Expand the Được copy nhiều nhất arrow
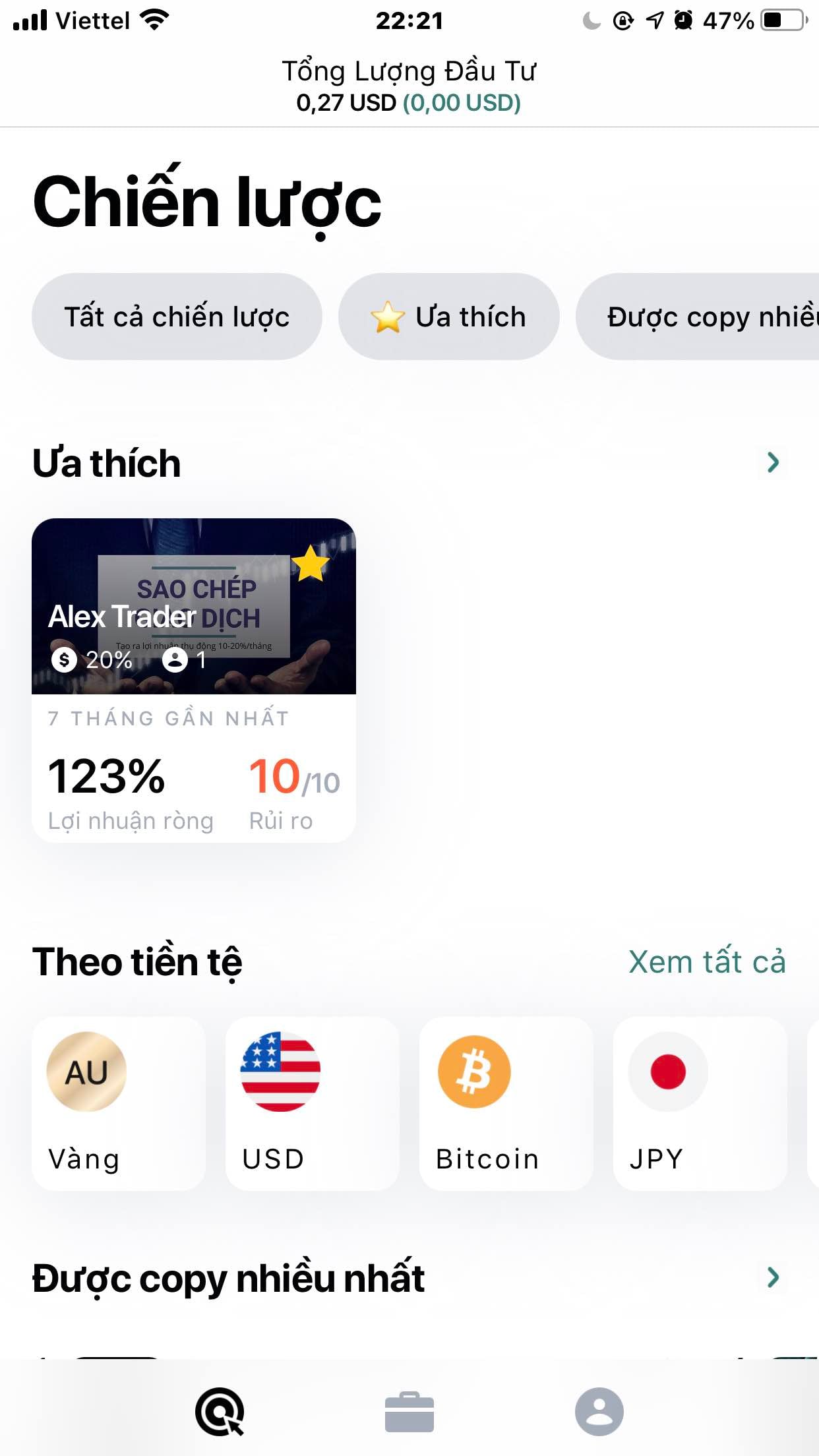This screenshot has width=819, height=1456. (x=773, y=1277)
